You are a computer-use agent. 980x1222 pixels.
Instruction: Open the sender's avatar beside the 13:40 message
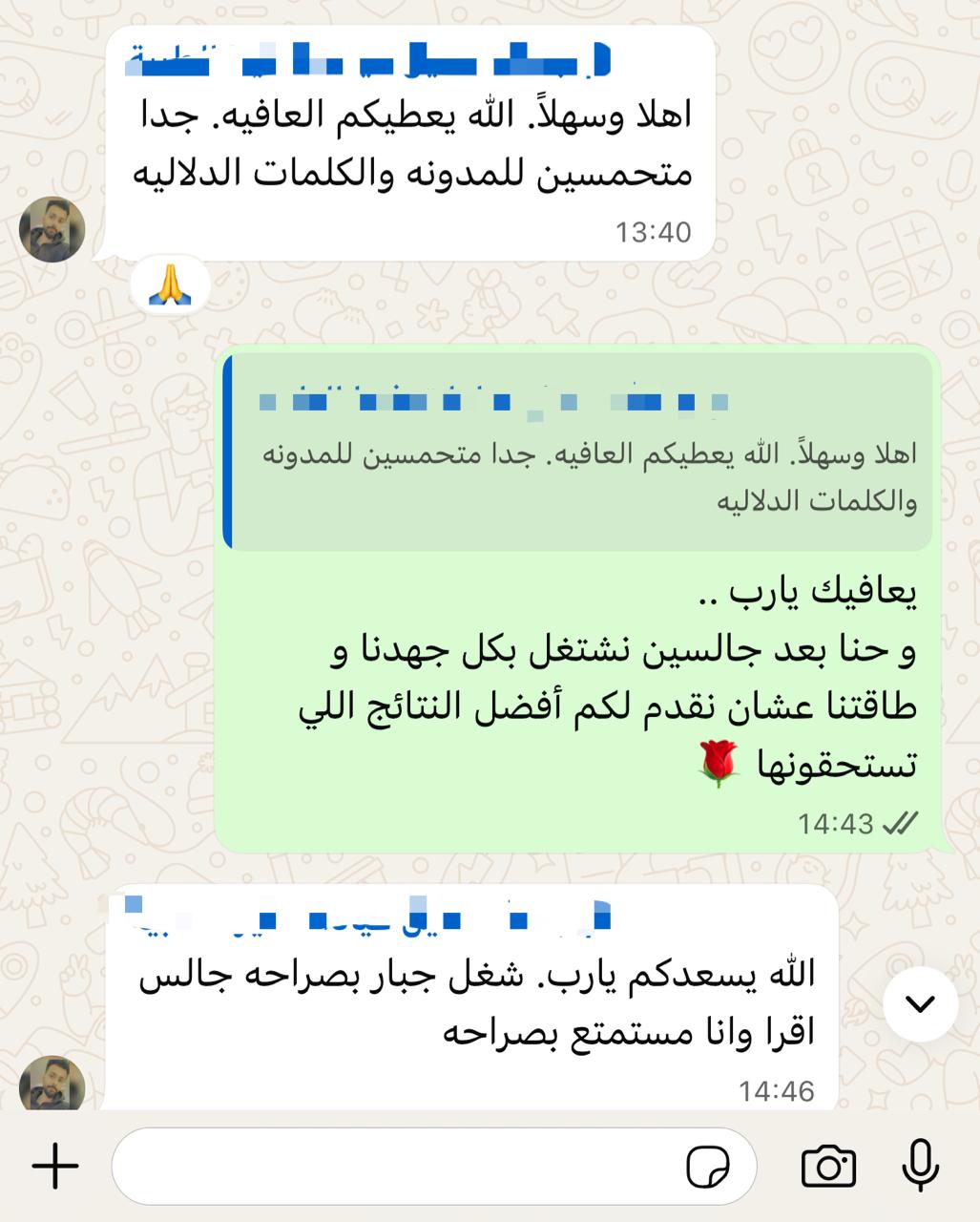52,230
